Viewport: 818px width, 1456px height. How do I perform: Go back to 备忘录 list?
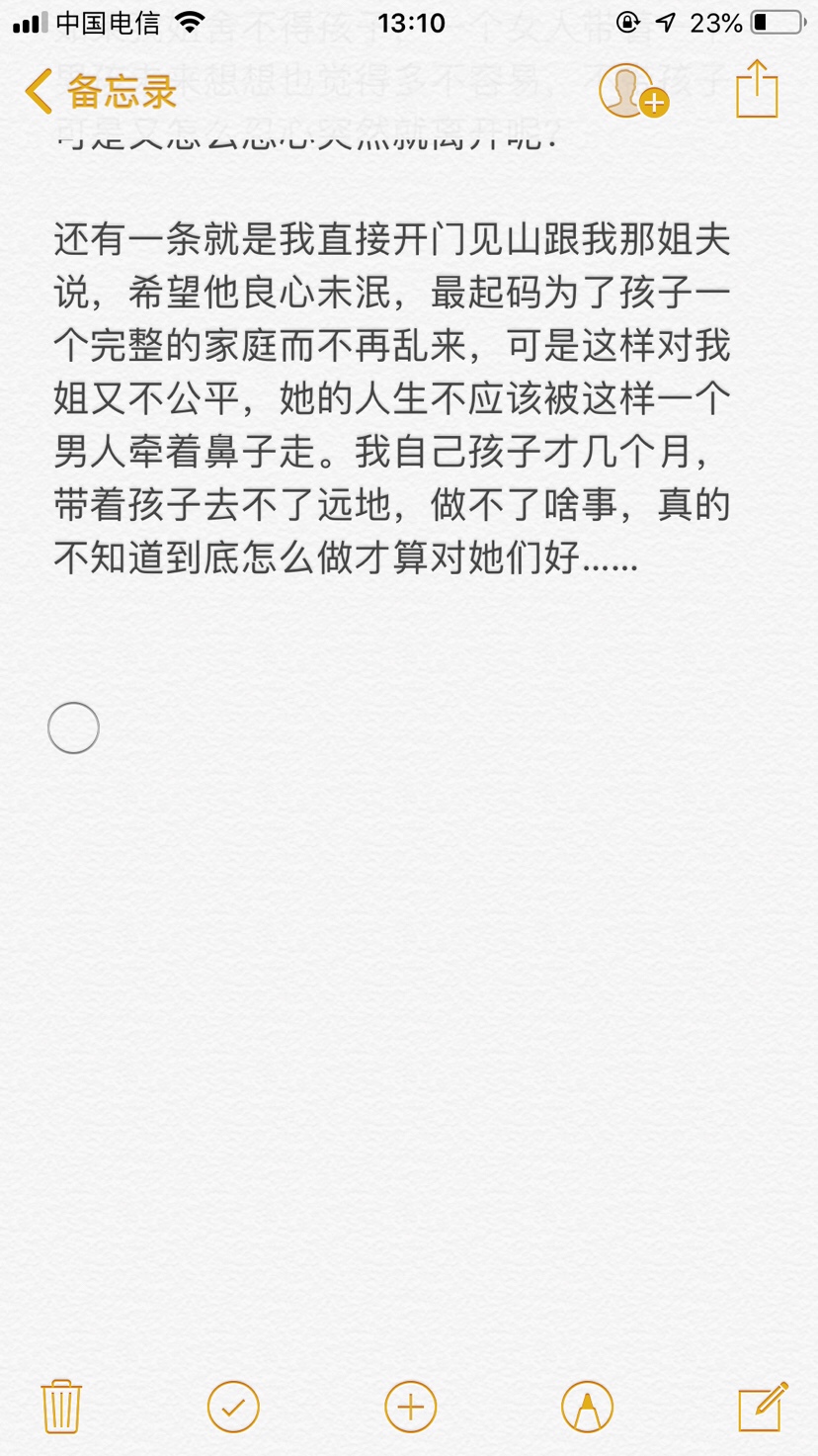(x=99, y=91)
